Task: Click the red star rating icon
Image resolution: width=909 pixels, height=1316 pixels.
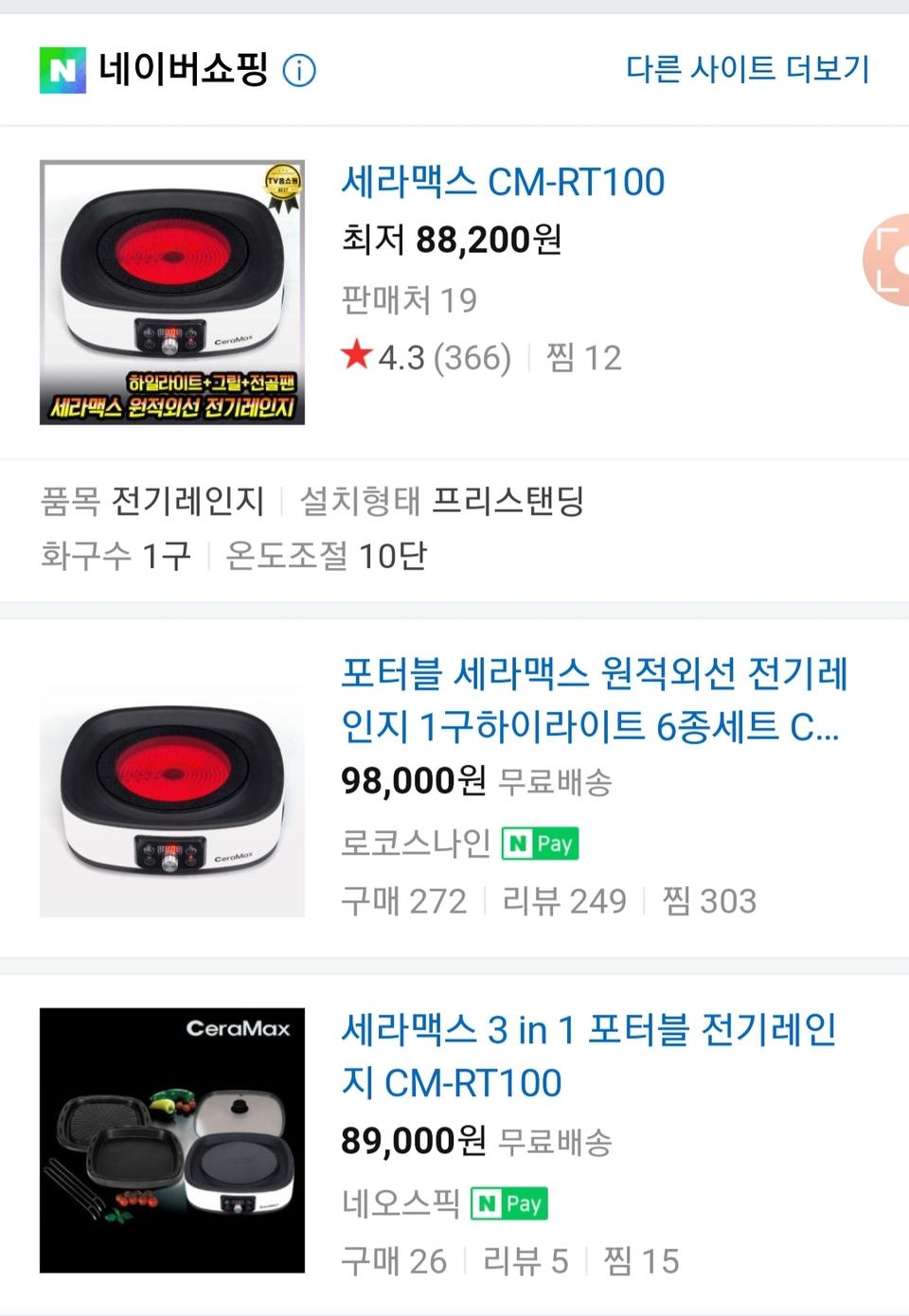Action: [356, 357]
